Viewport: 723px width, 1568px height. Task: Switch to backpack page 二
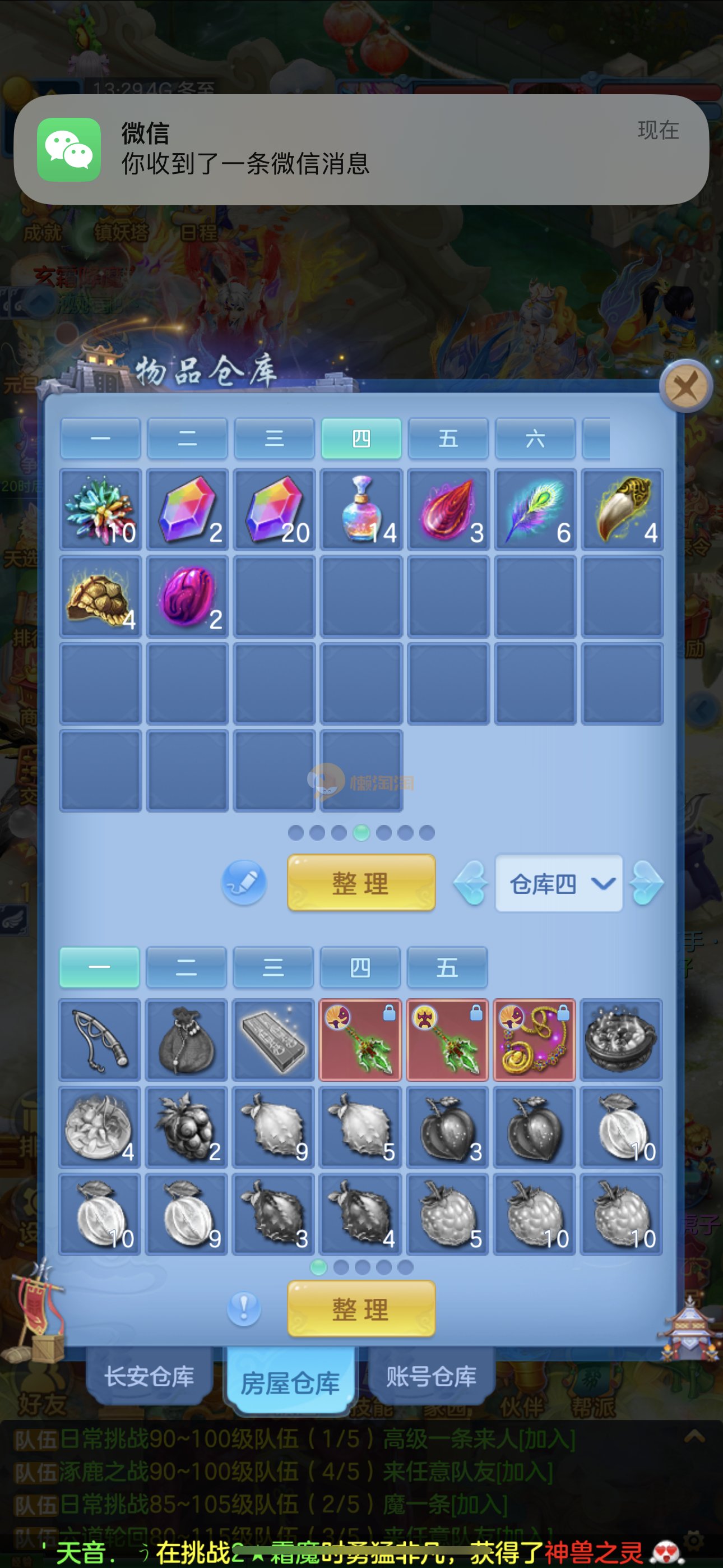point(186,967)
